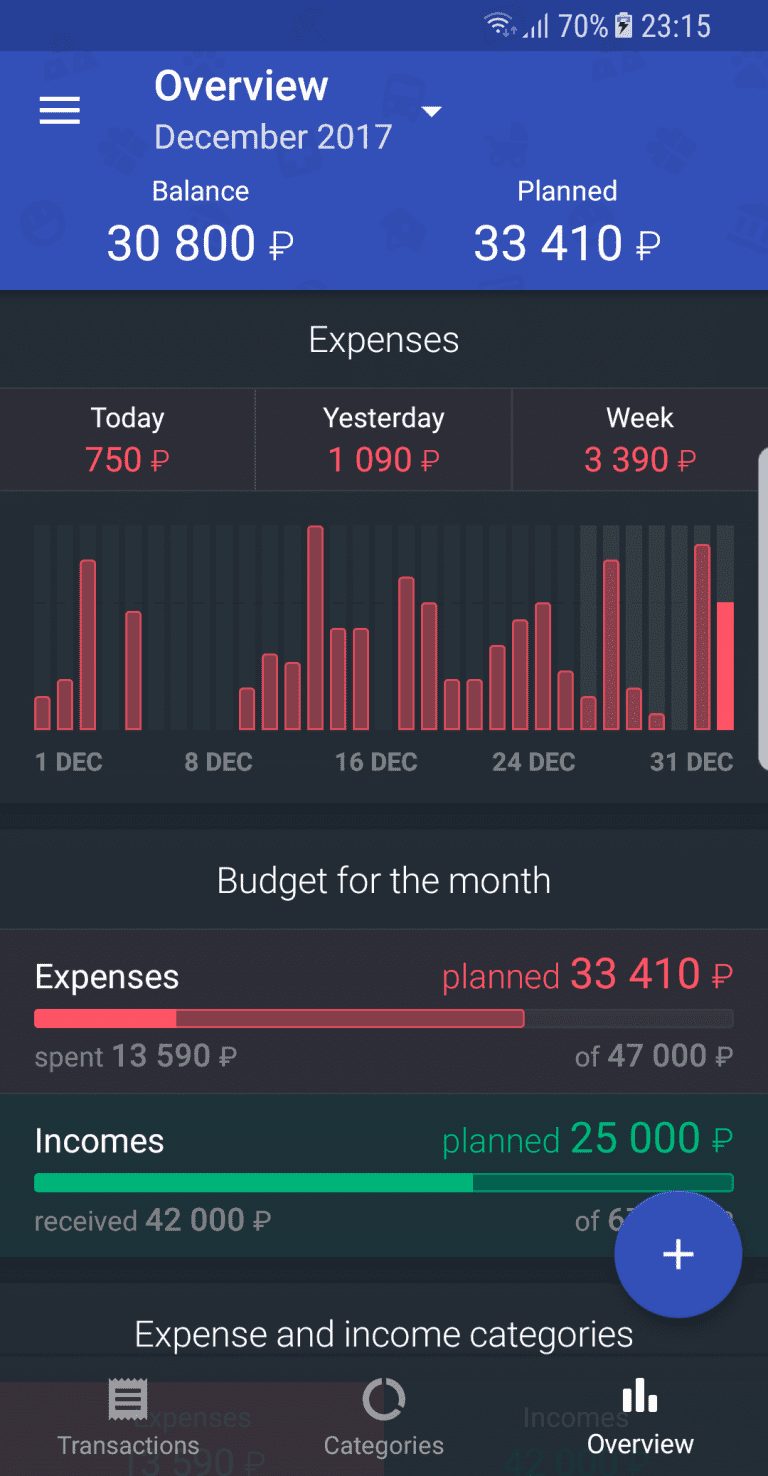Show the Week expenses total

[639, 440]
